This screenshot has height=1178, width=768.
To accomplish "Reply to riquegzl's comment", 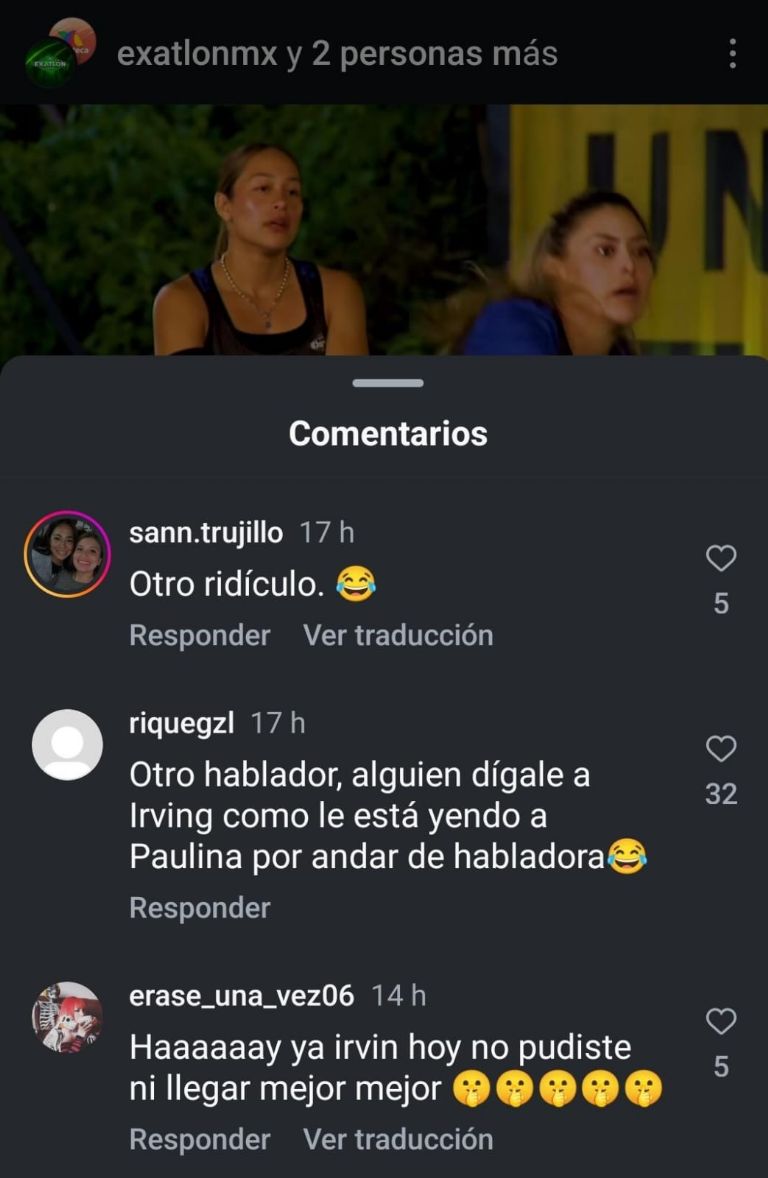I will (x=200, y=907).
